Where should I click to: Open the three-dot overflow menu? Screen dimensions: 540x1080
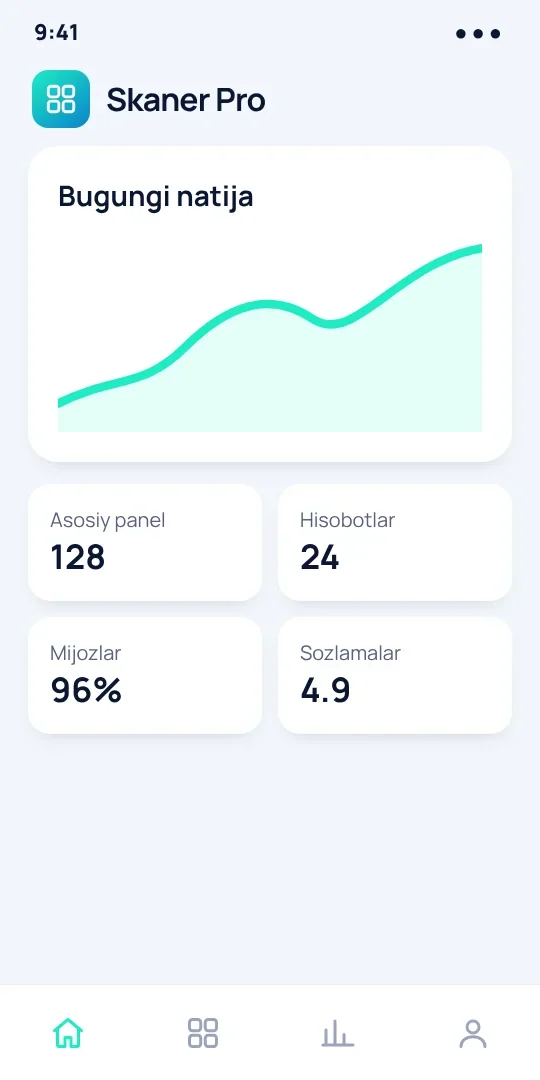pos(478,33)
